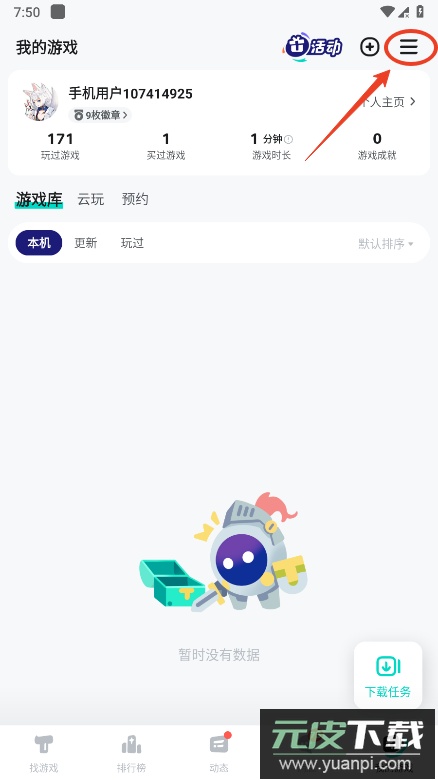
Task: Open the 171 玩过游戏 stat
Action: point(60,146)
